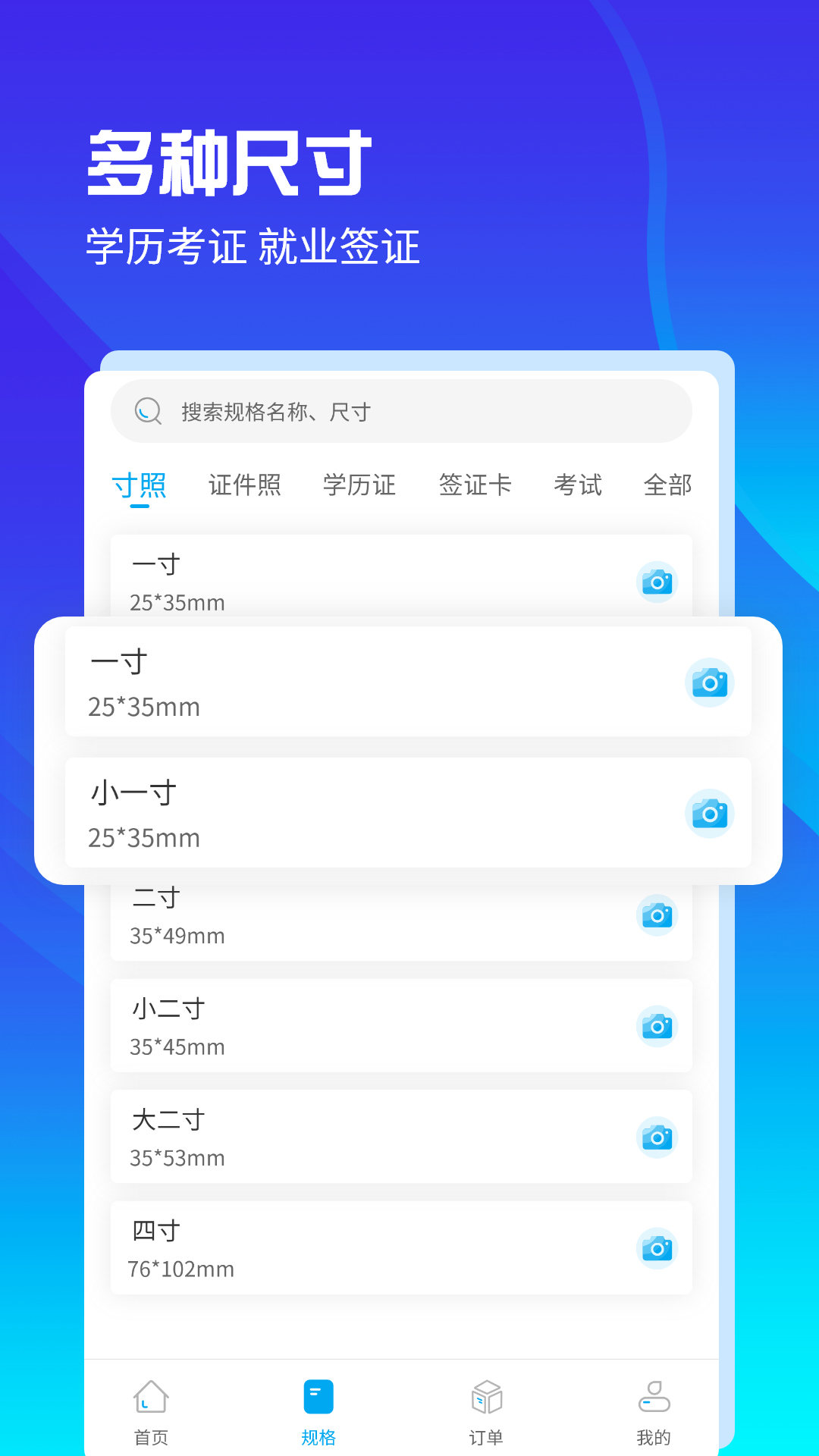Show all specs via 全部 tab
This screenshot has width=819, height=1456.
668,485
